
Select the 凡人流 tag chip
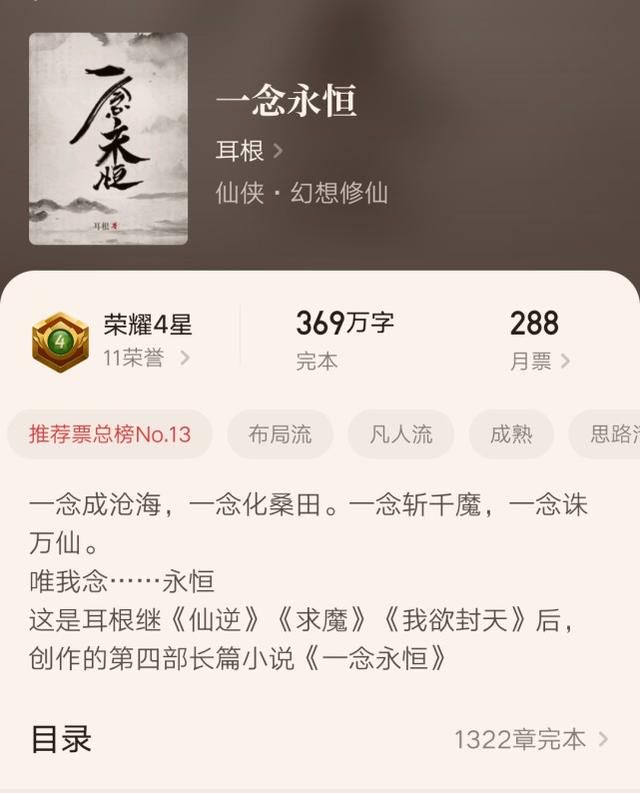pyautogui.click(x=401, y=434)
